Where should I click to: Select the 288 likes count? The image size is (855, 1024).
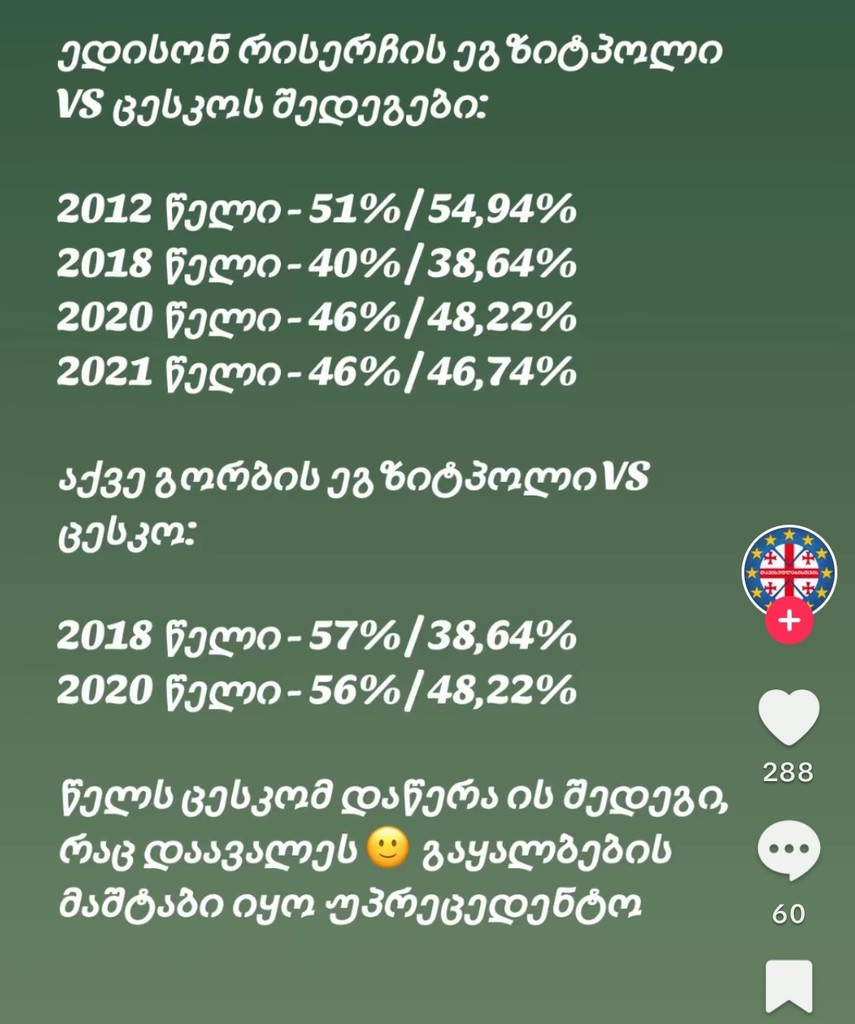[x=789, y=772]
